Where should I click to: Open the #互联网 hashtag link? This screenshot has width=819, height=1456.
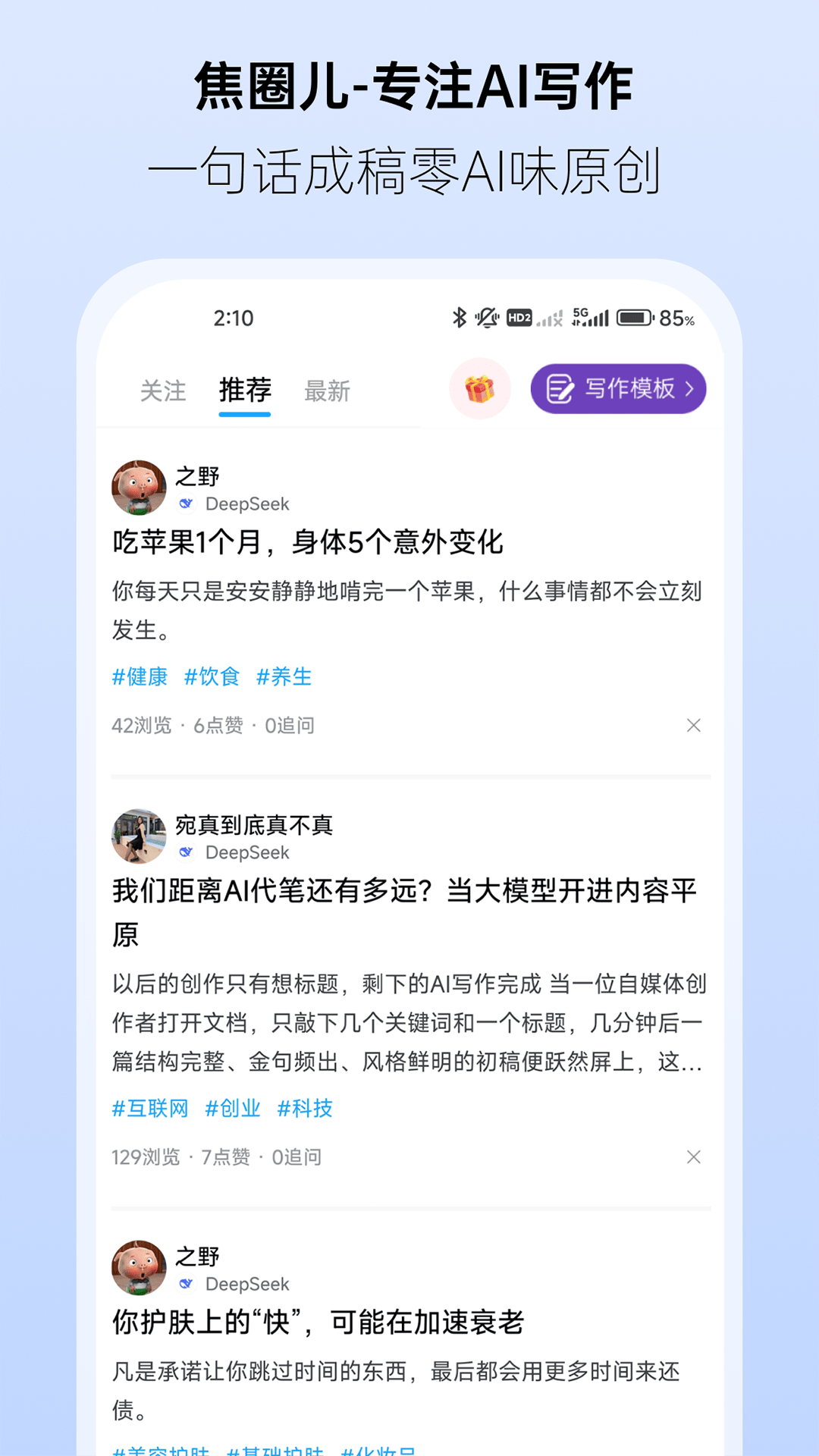tap(151, 1109)
